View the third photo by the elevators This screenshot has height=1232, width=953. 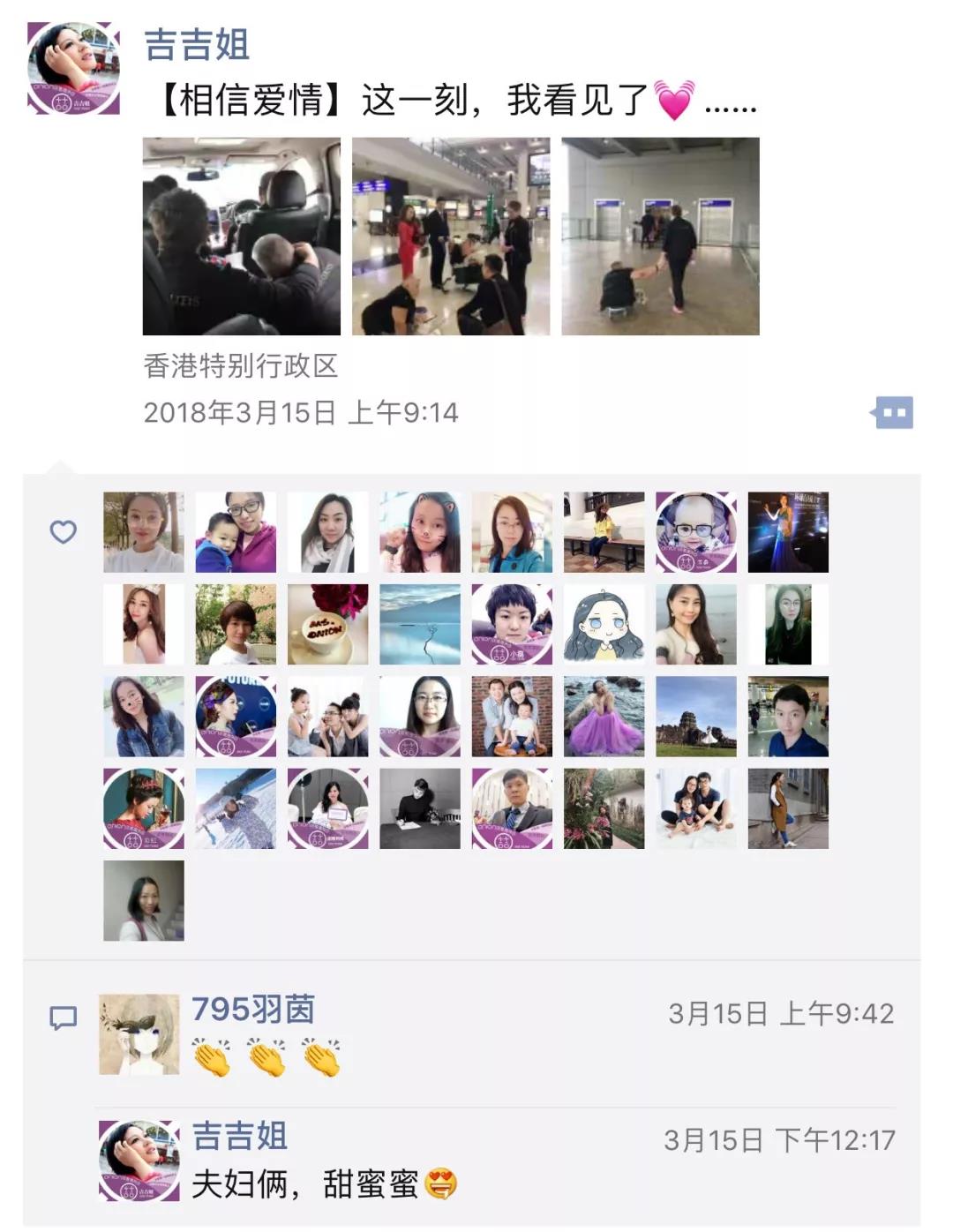tap(660, 236)
